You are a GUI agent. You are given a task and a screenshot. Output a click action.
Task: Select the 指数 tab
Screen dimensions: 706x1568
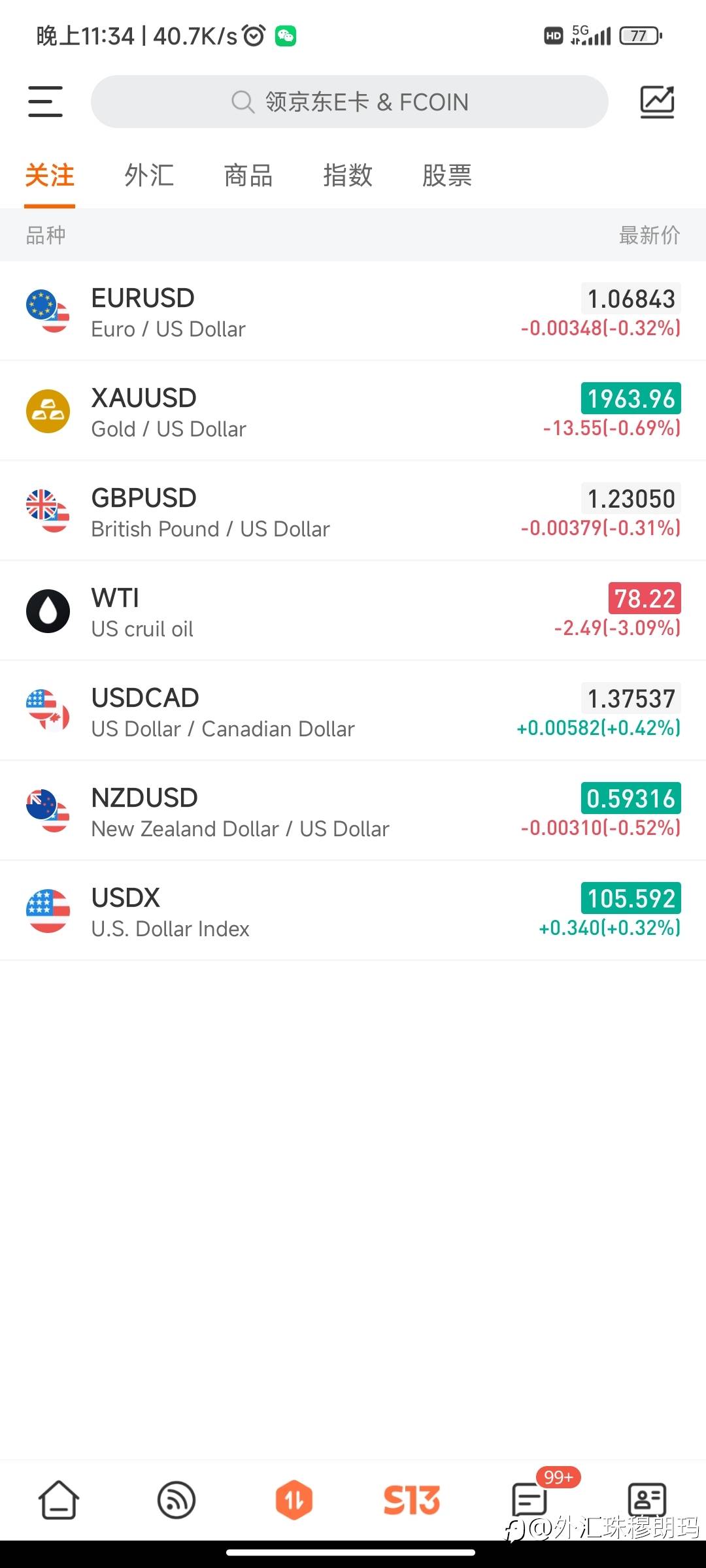[x=348, y=175]
